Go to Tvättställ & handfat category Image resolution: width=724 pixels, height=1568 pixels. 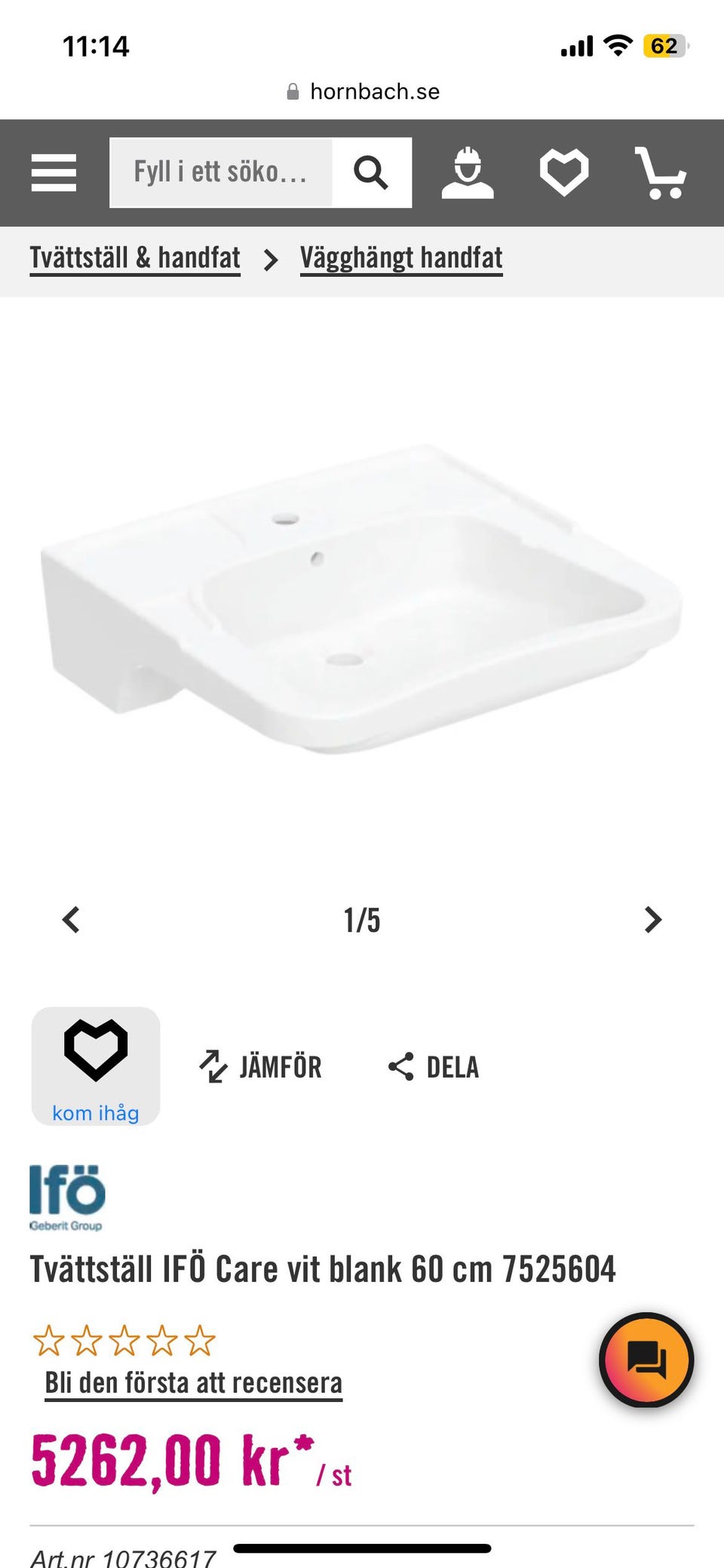(x=135, y=258)
